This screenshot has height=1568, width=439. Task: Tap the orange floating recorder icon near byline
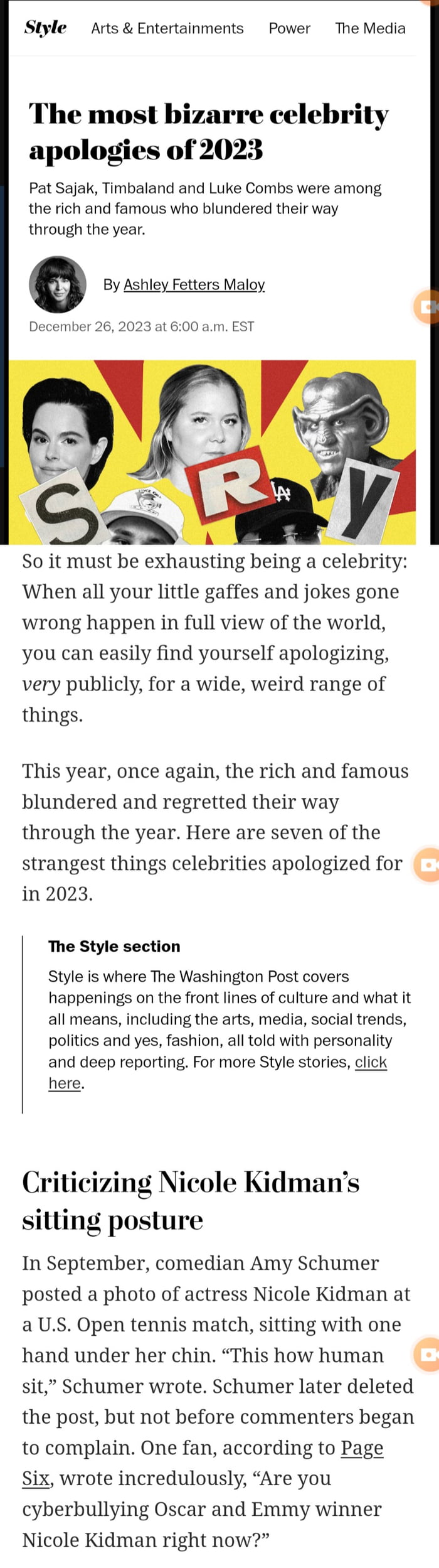tap(428, 308)
